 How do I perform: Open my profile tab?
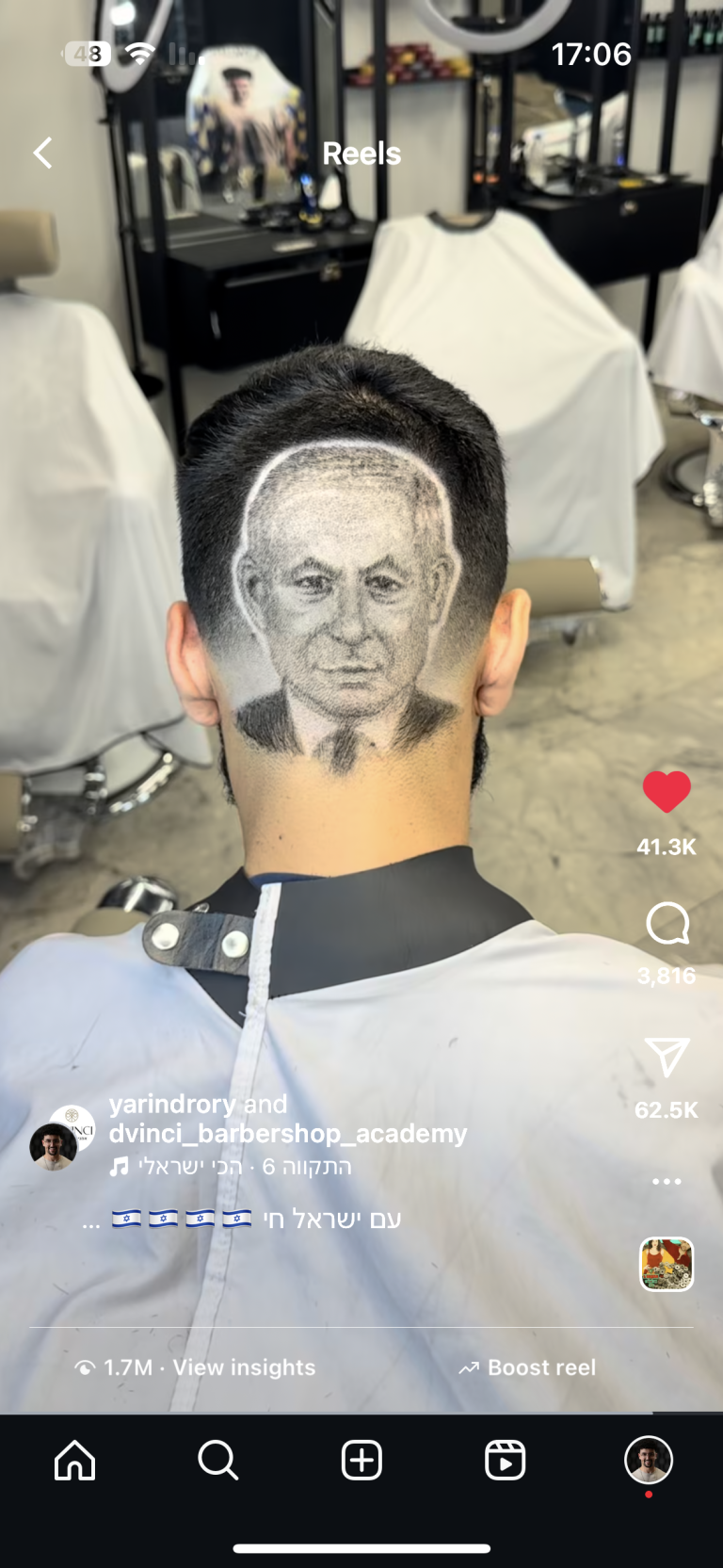coord(649,1461)
